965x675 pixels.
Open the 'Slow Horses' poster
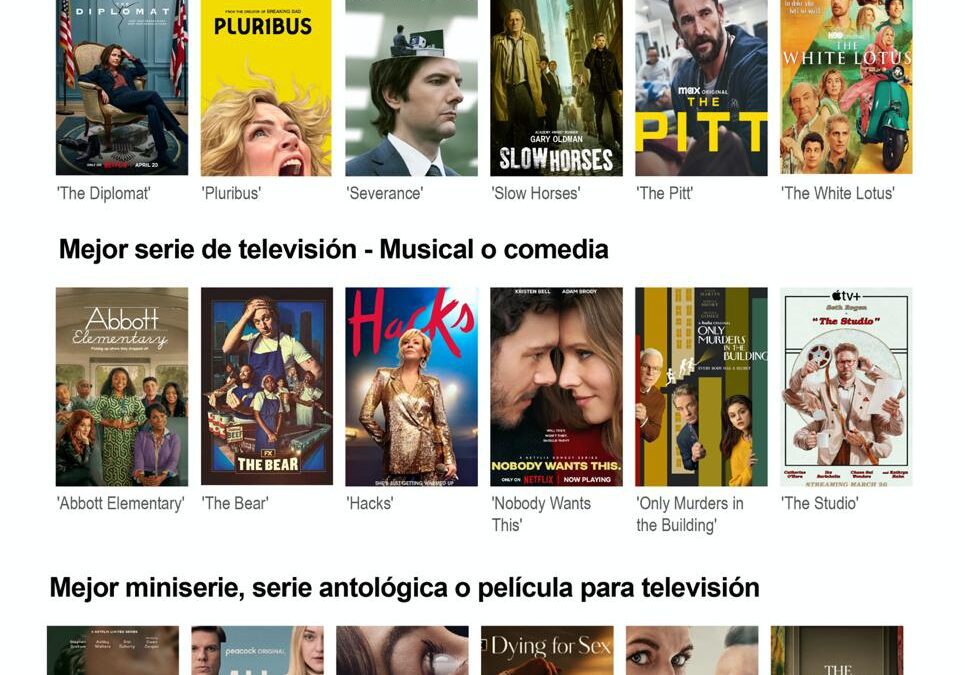pyautogui.click(x=556, y=87)
